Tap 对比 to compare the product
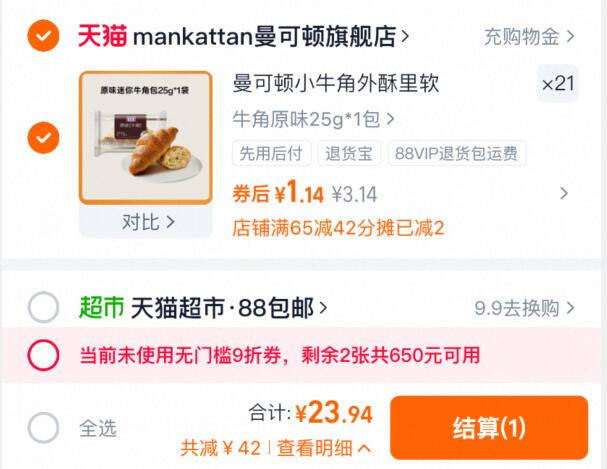607x469 pixels. 146,222
